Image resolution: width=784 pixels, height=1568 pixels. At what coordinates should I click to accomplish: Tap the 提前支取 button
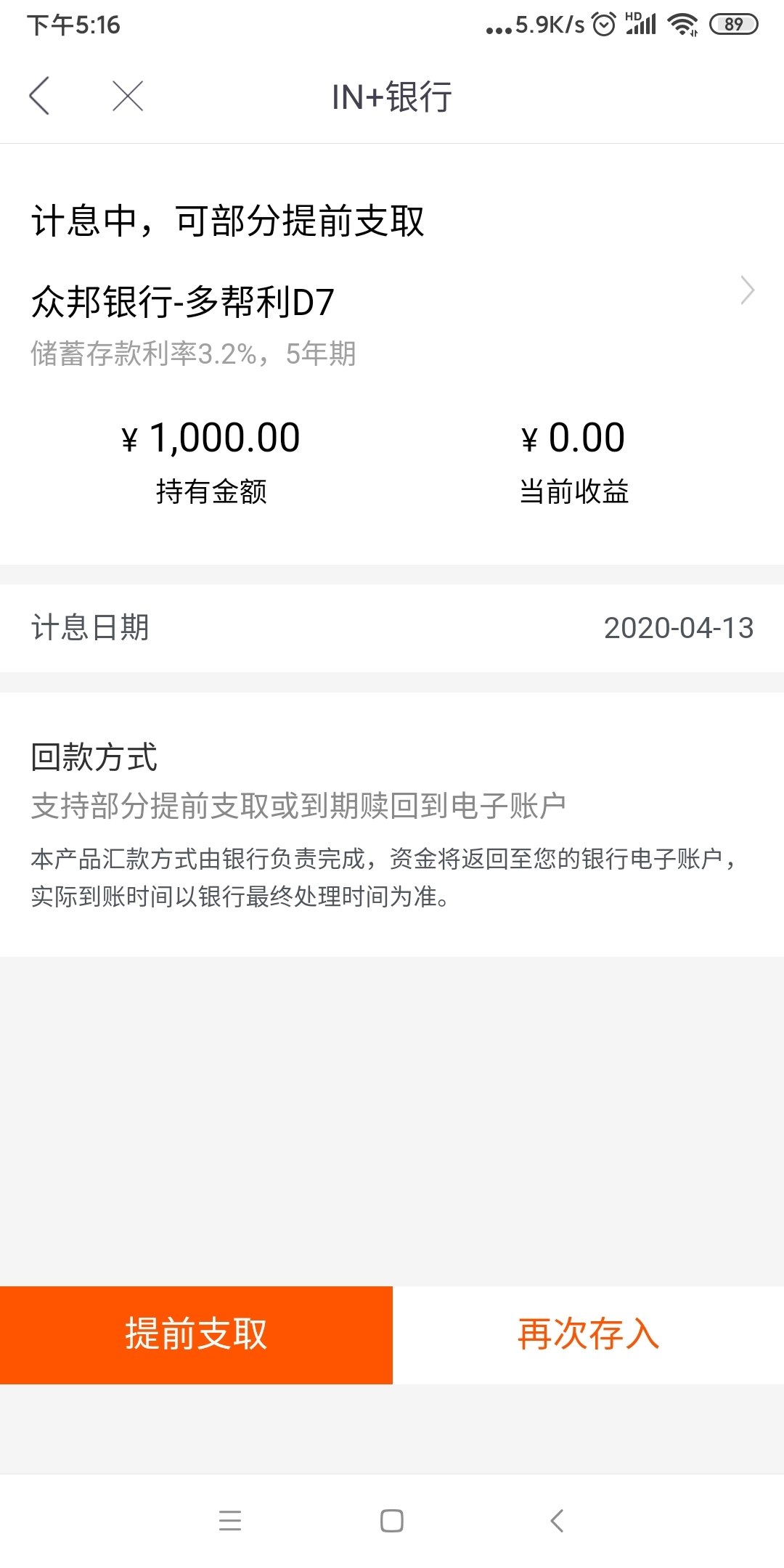(x=196, y=1335)
